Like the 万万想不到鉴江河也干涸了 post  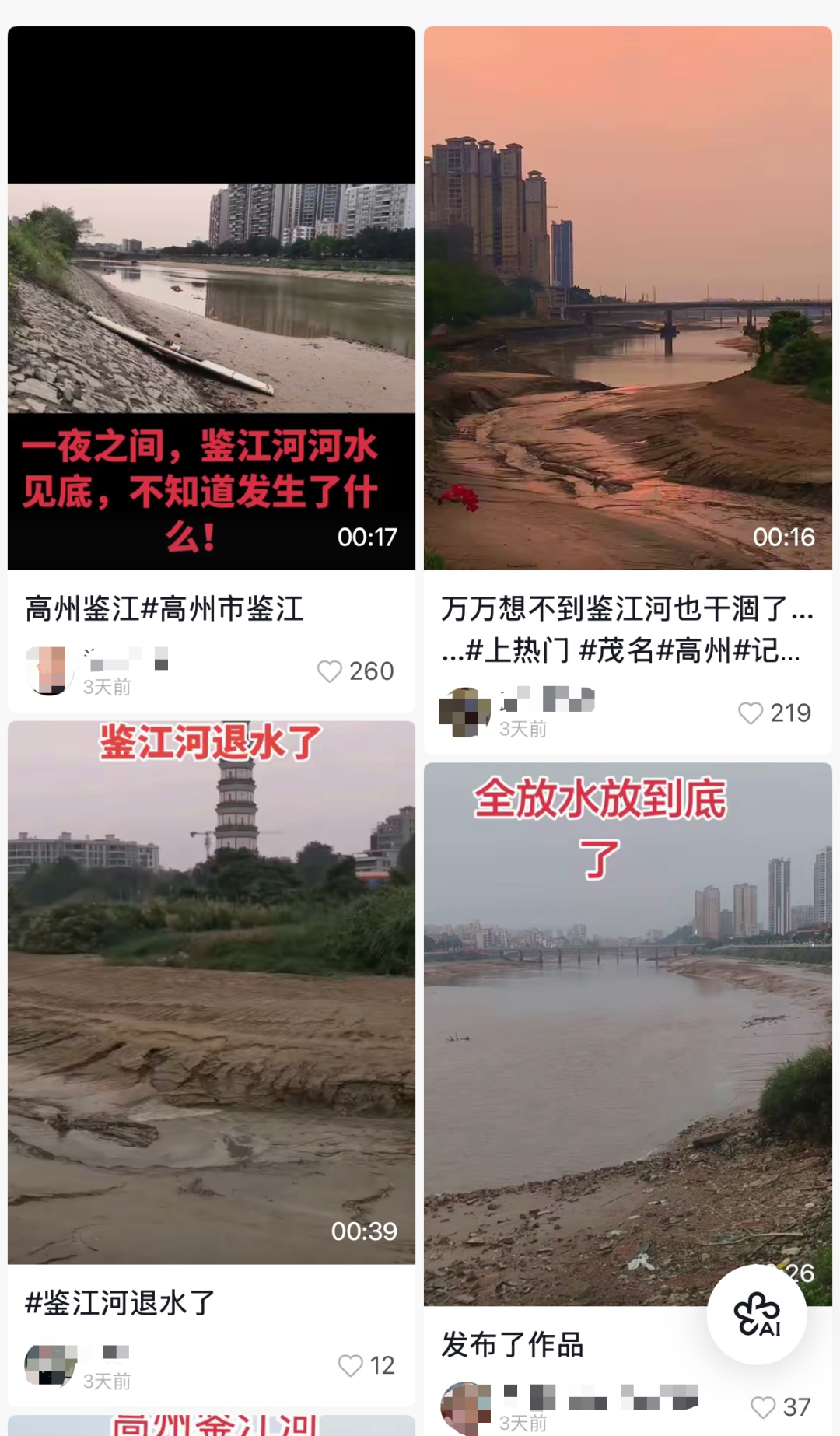(x=751, y=713)
